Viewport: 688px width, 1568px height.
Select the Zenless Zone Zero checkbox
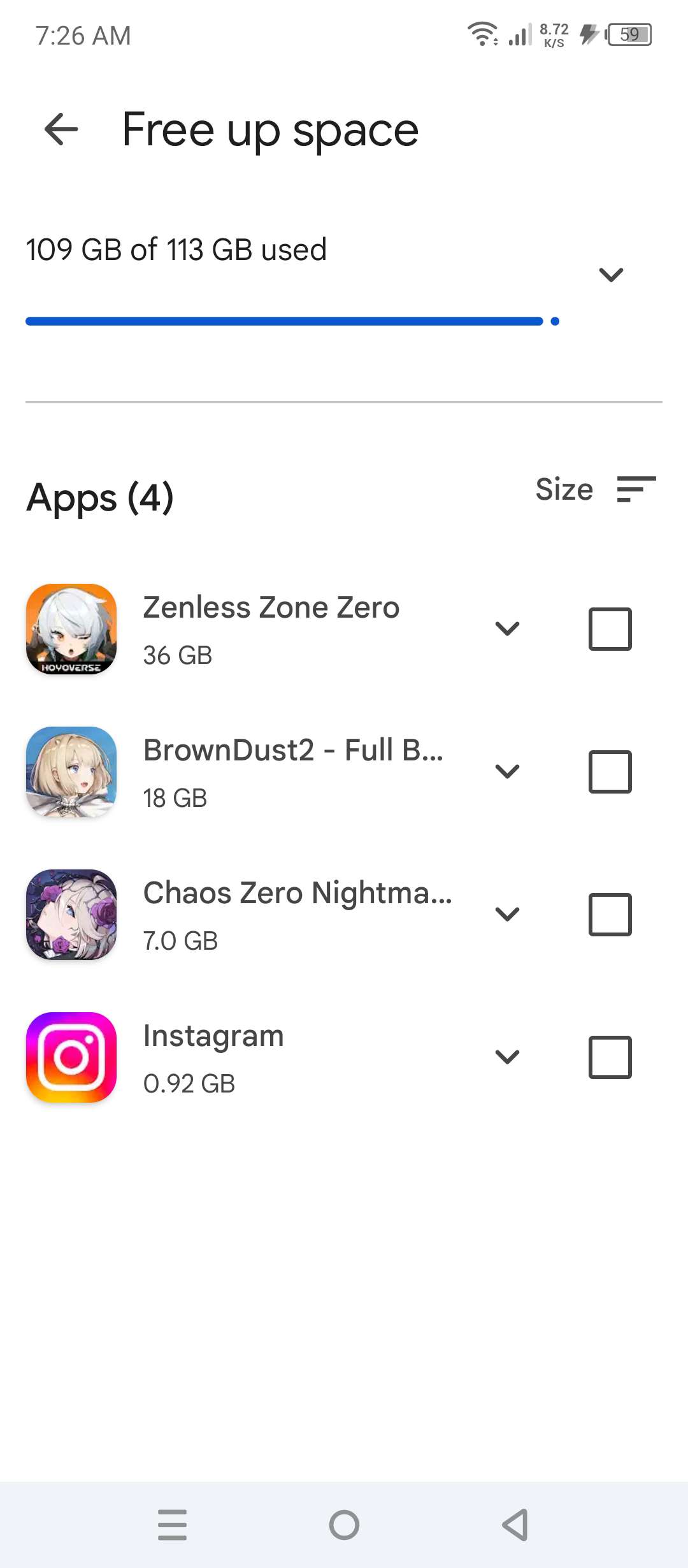pyautogui.click(x=610, y=629)
